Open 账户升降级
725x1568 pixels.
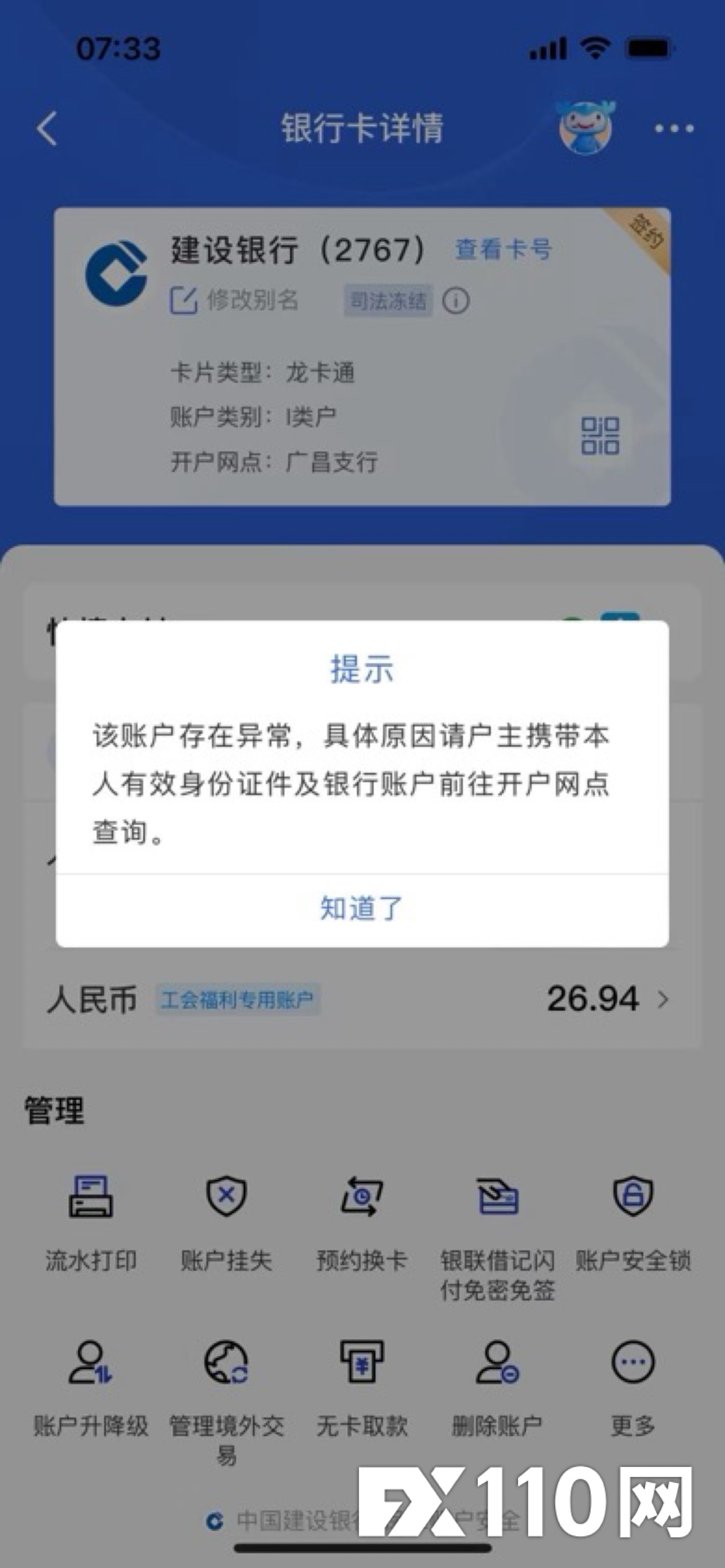(x=91, y=1386)
